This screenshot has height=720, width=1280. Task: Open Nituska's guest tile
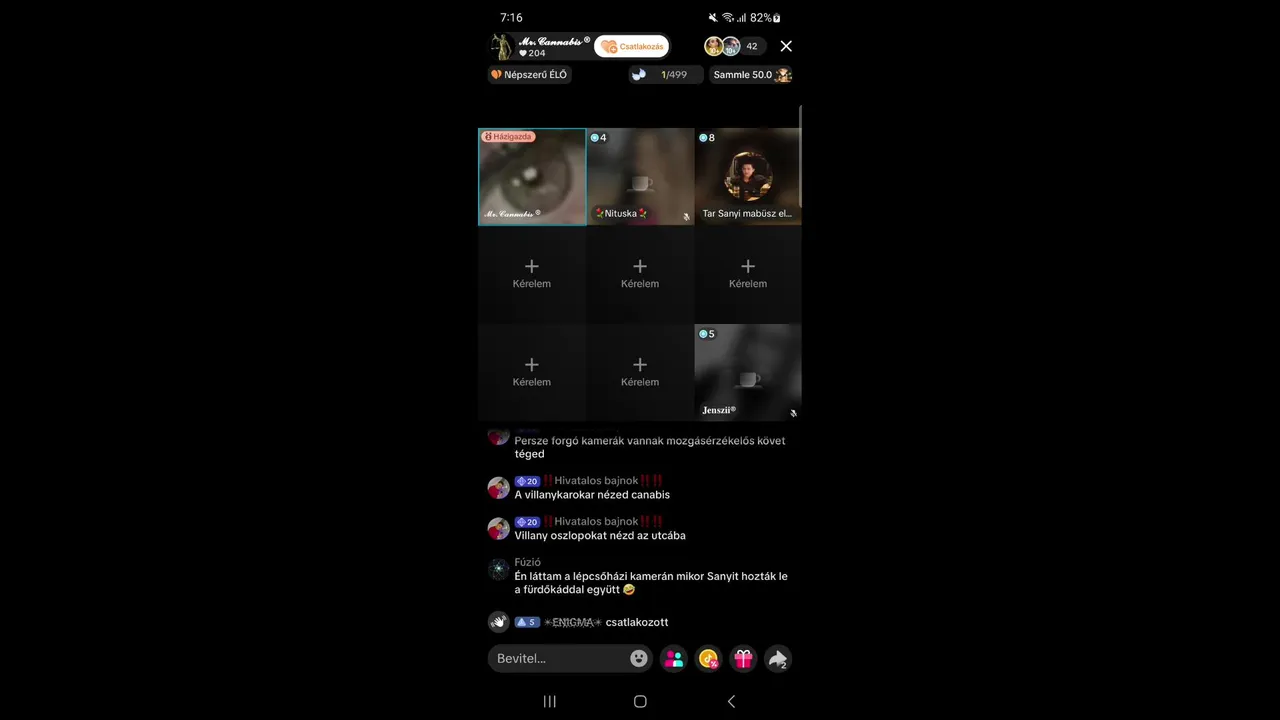(640, 177)
